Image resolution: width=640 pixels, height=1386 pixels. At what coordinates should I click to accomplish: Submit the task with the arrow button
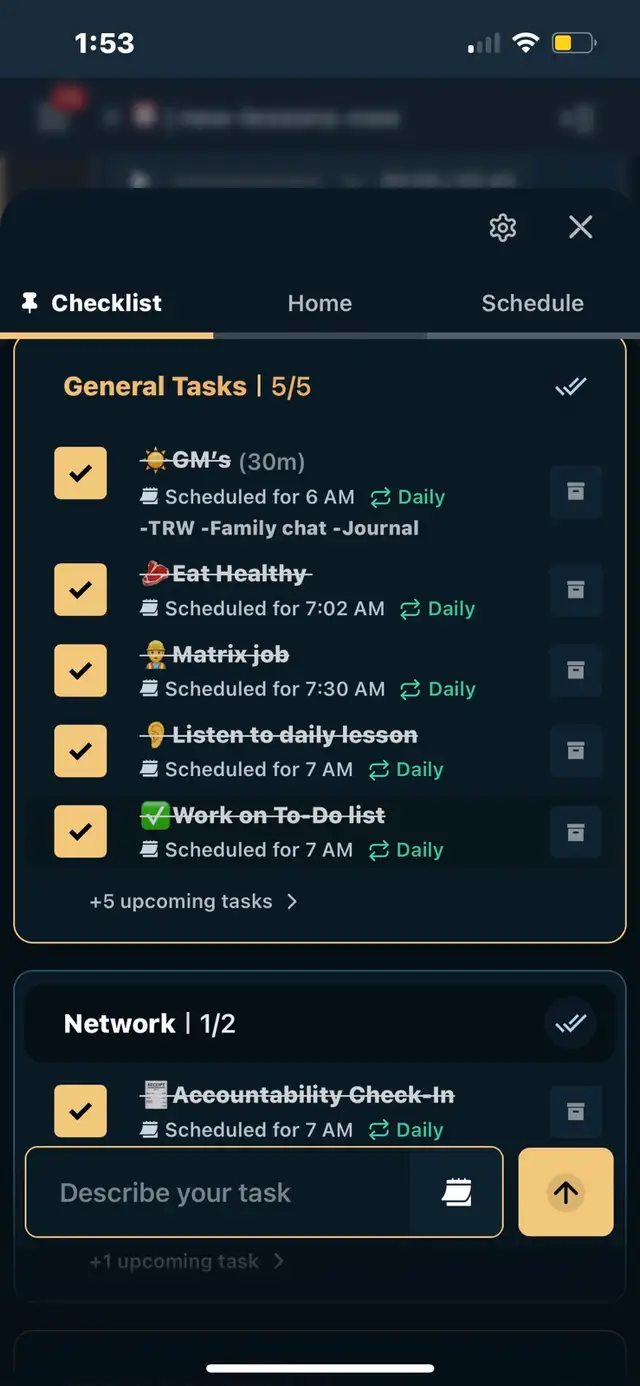click(x=566, y=1192)
